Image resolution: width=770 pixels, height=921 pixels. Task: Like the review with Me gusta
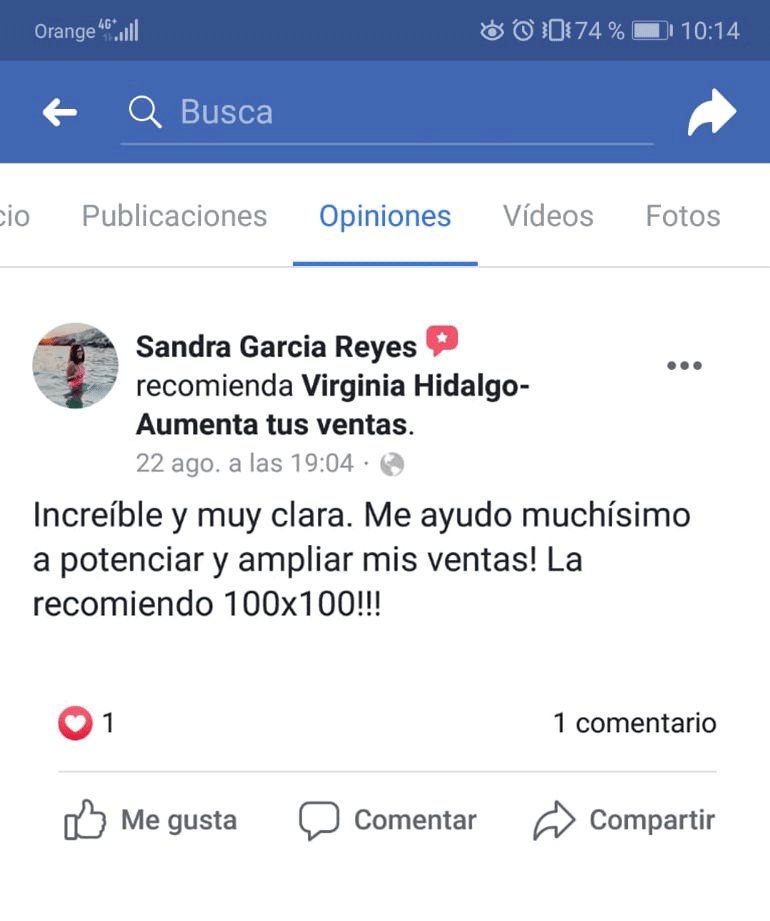(x=150, y=821)
